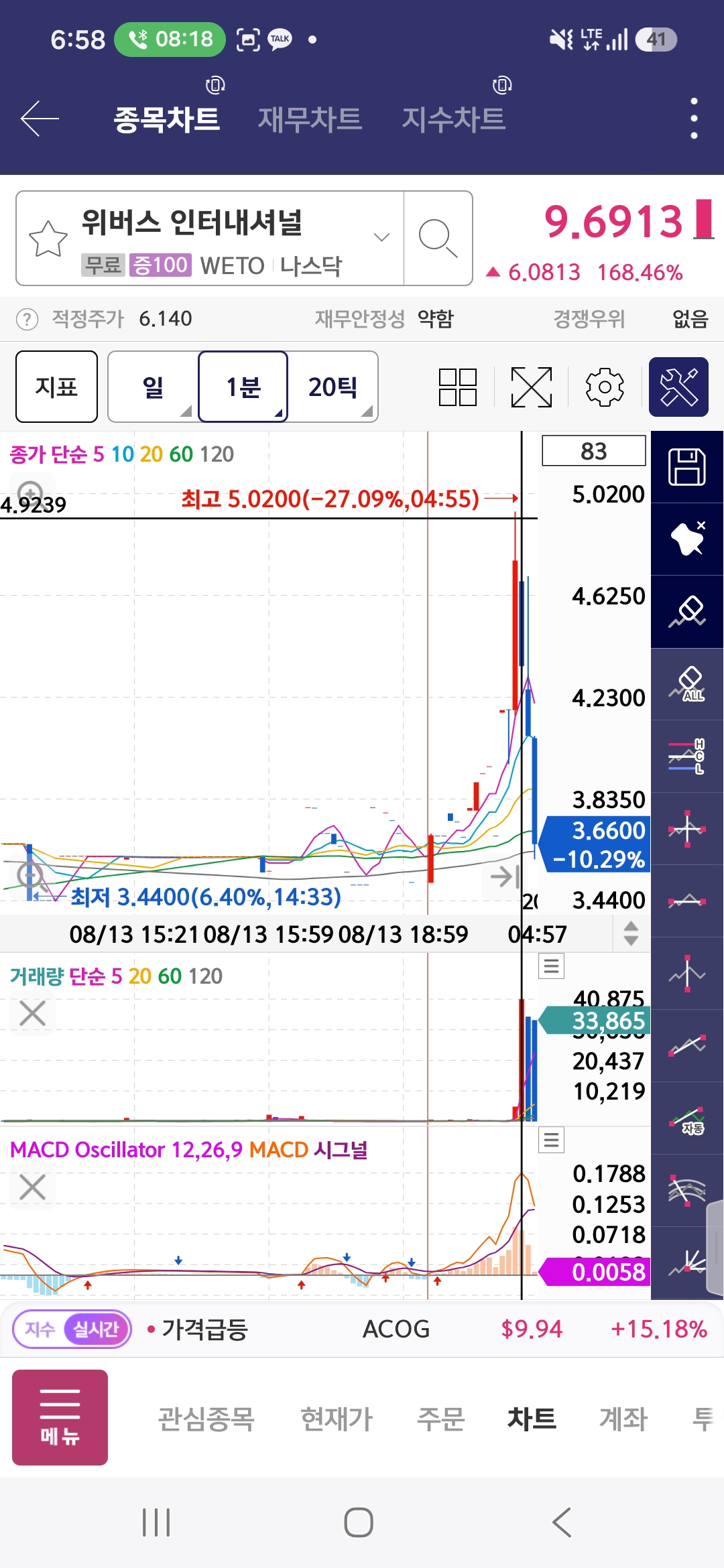This screenshot has height=1568, width=724.
Task: Open the multi-chart grid layout
Action: click(458, 387)
